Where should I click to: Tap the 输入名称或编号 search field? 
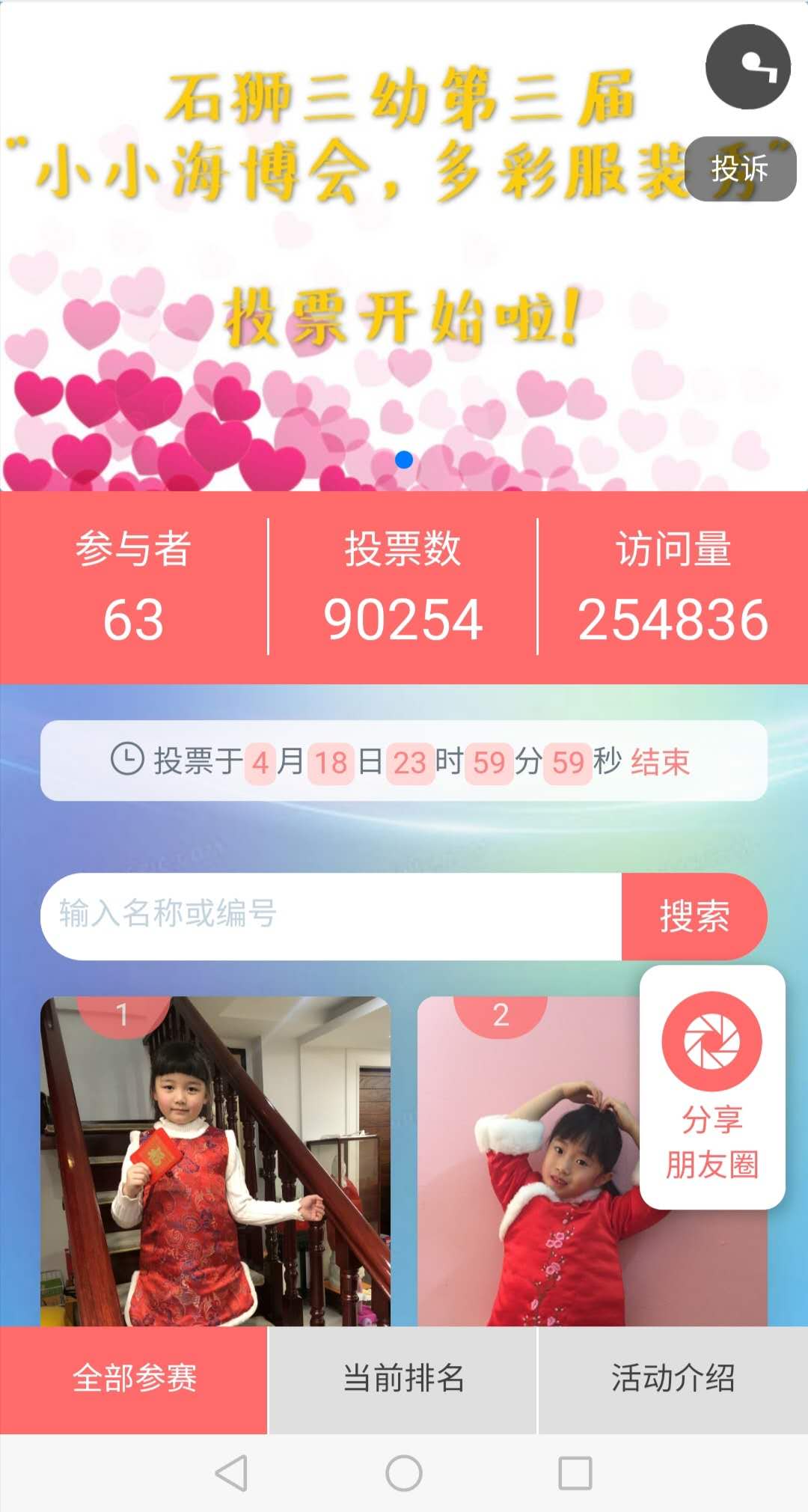pyautogui.click(x=331, y=916)
